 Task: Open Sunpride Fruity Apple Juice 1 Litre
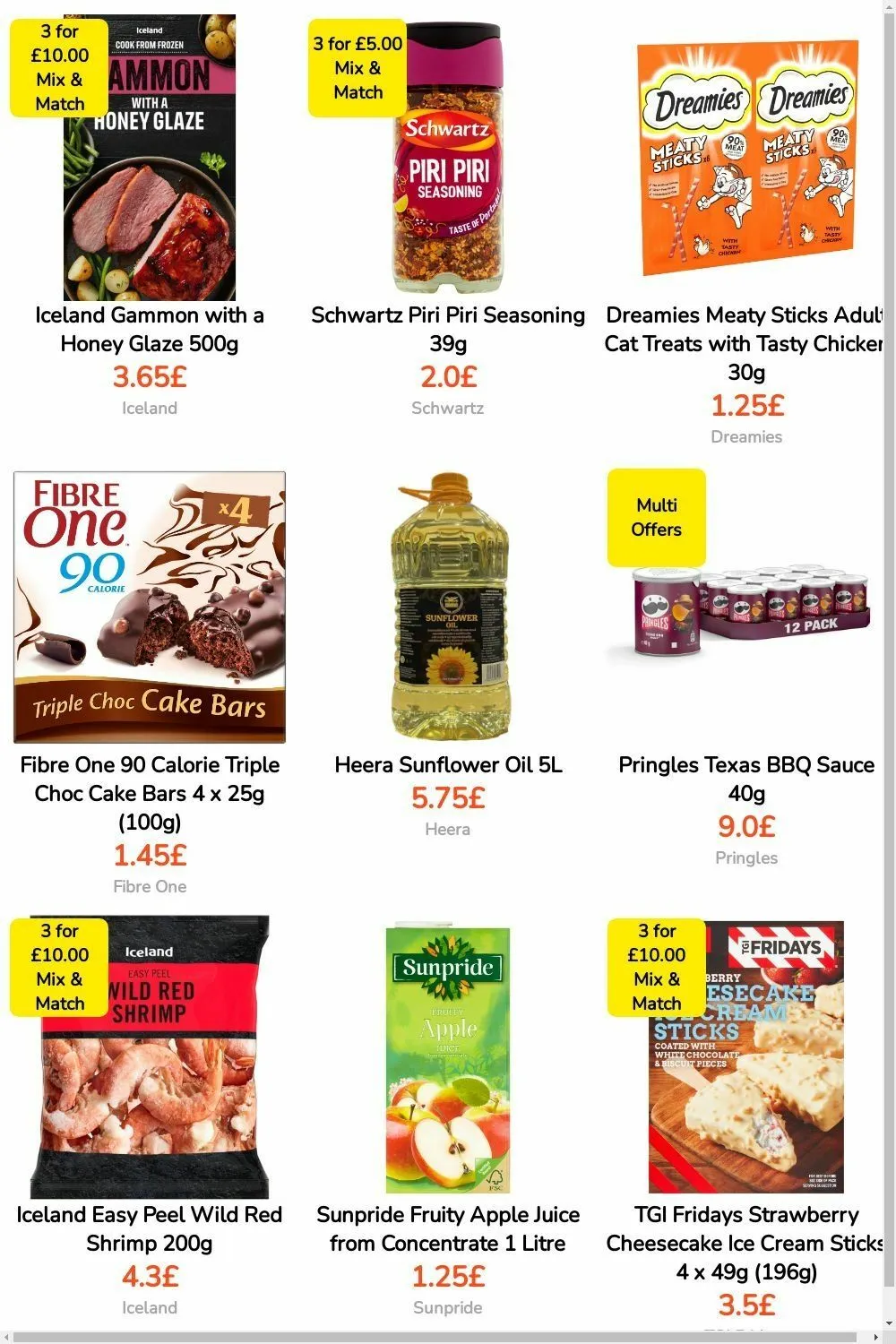pos(447,1228)
